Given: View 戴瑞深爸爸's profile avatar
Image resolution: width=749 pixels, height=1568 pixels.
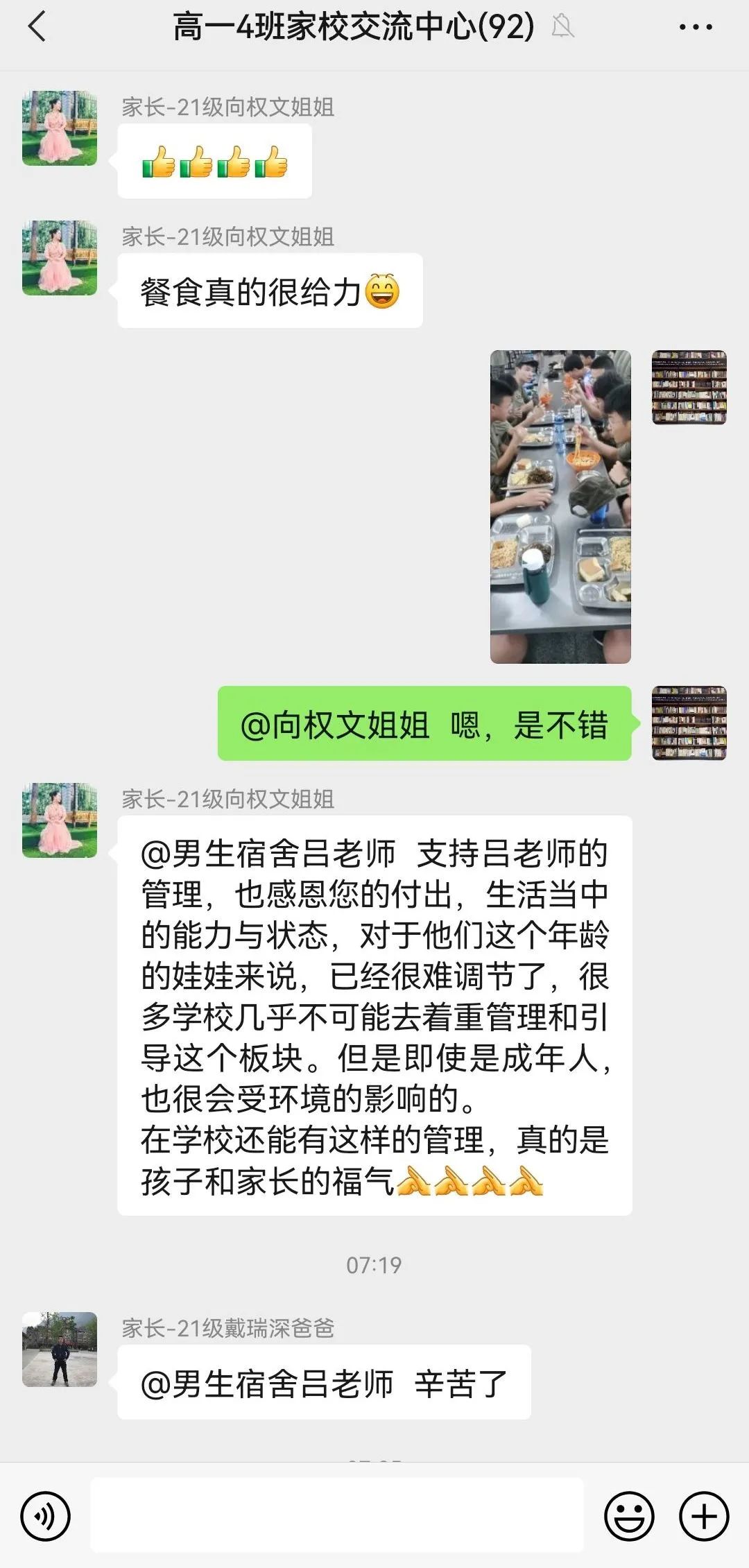Looking at the screenshot, I should pos(60,1350).
